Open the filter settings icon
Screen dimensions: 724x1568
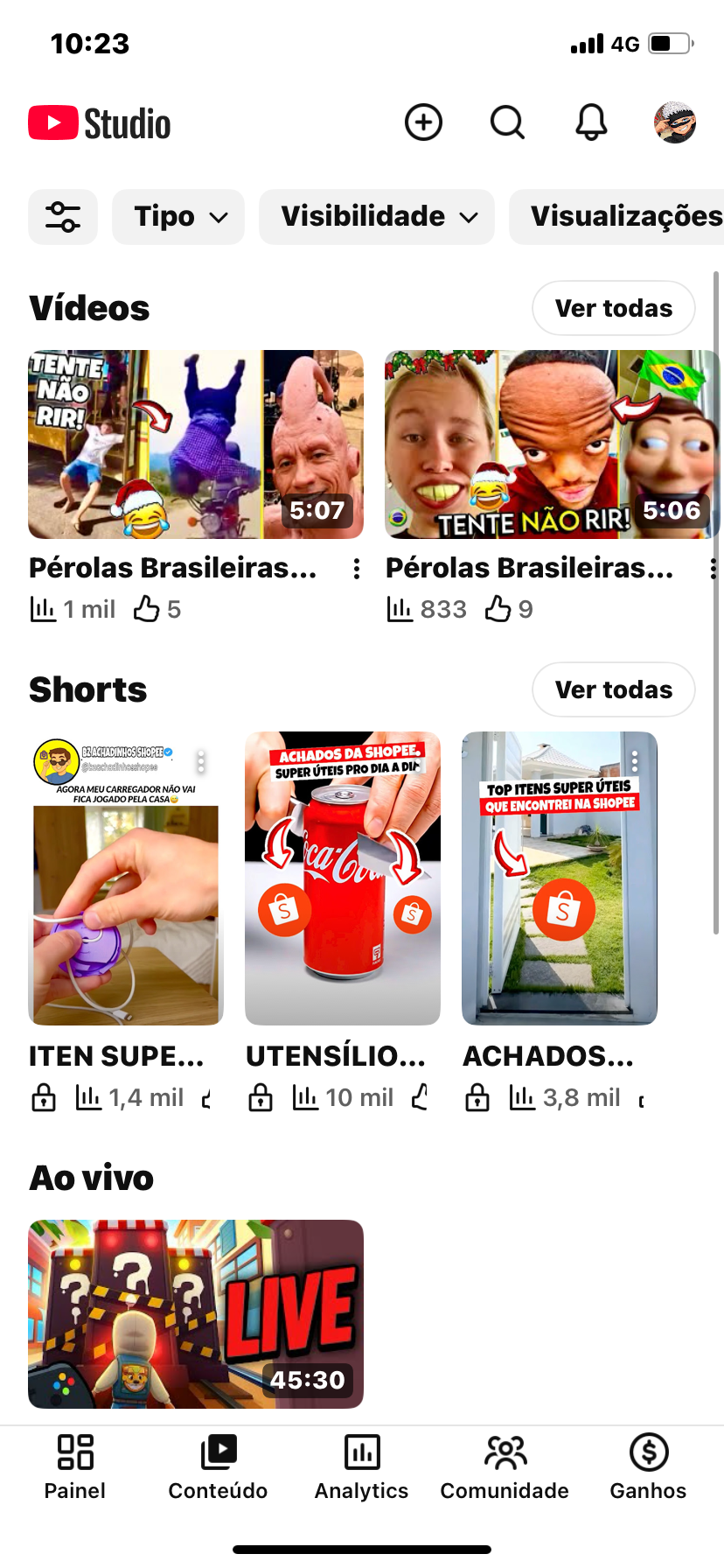click(63, 217)
